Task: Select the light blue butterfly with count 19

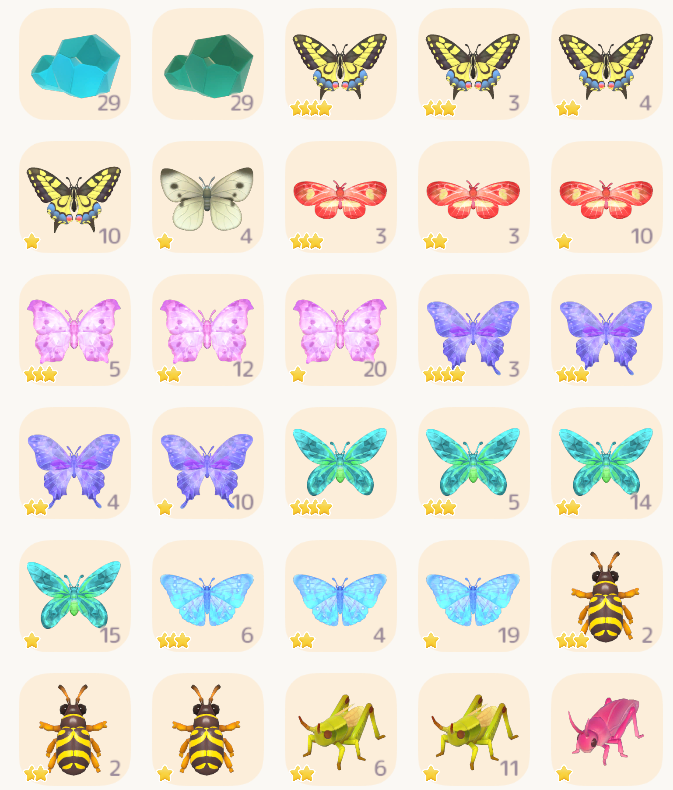Action: pos(473,596)
